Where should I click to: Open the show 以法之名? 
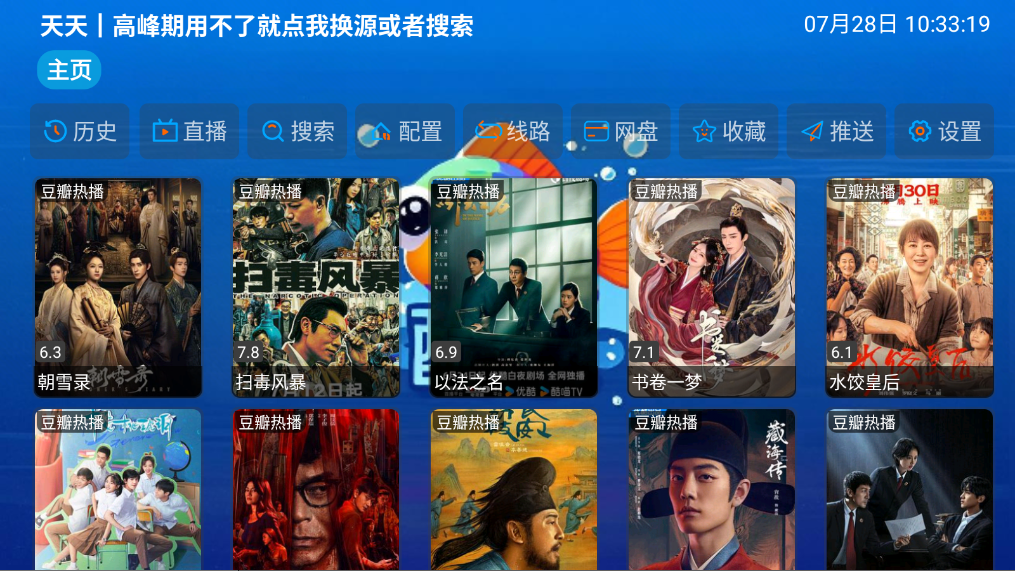click(514, 287)
